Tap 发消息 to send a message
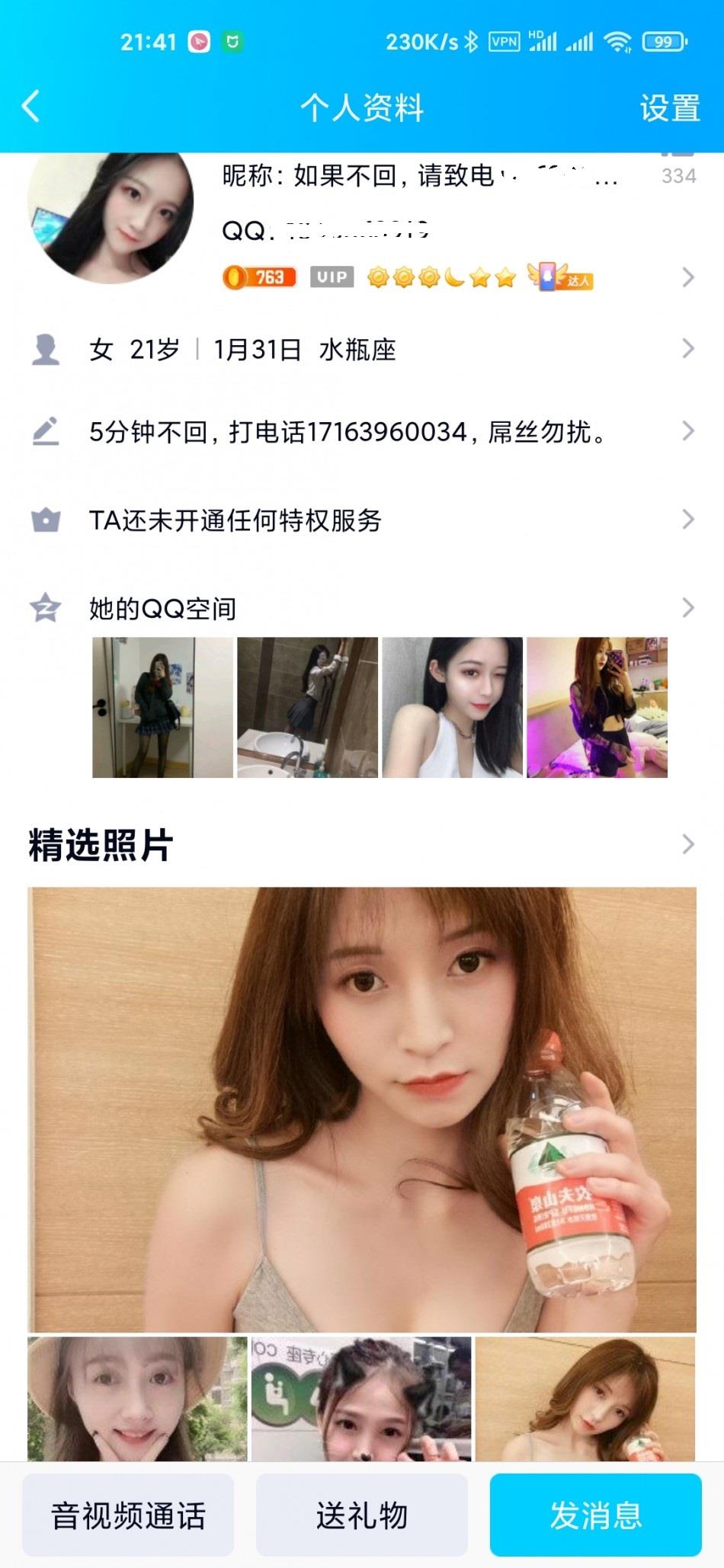 595,1515
